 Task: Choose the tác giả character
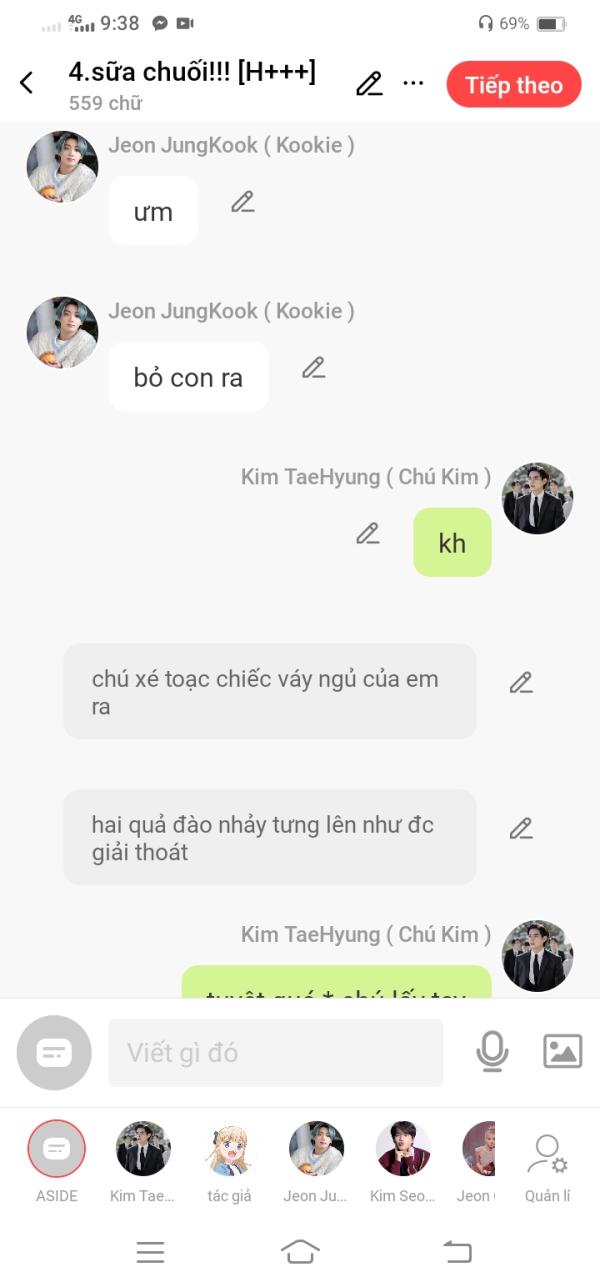229,1161
